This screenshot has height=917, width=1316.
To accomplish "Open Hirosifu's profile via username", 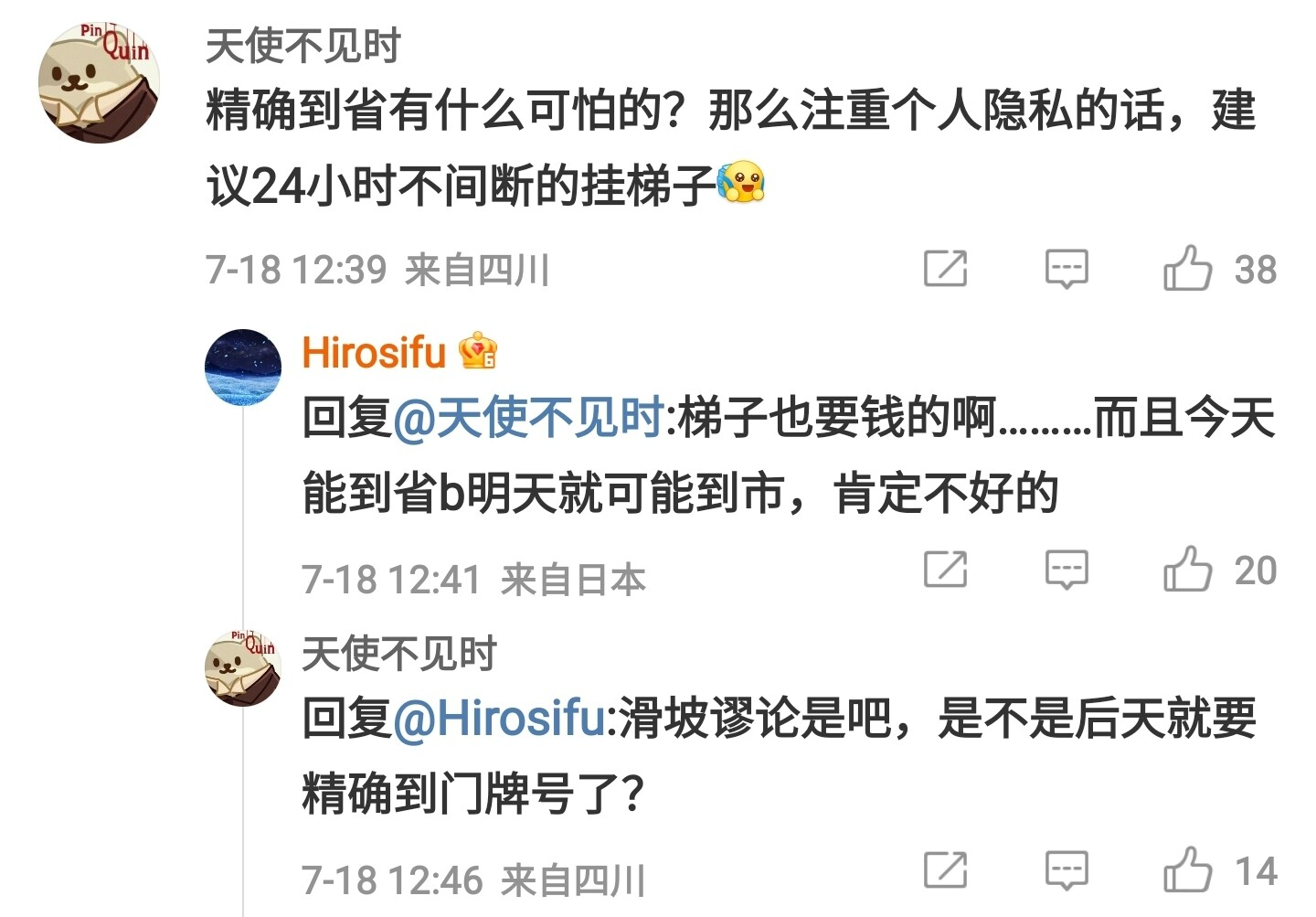I will click(374, 353).
